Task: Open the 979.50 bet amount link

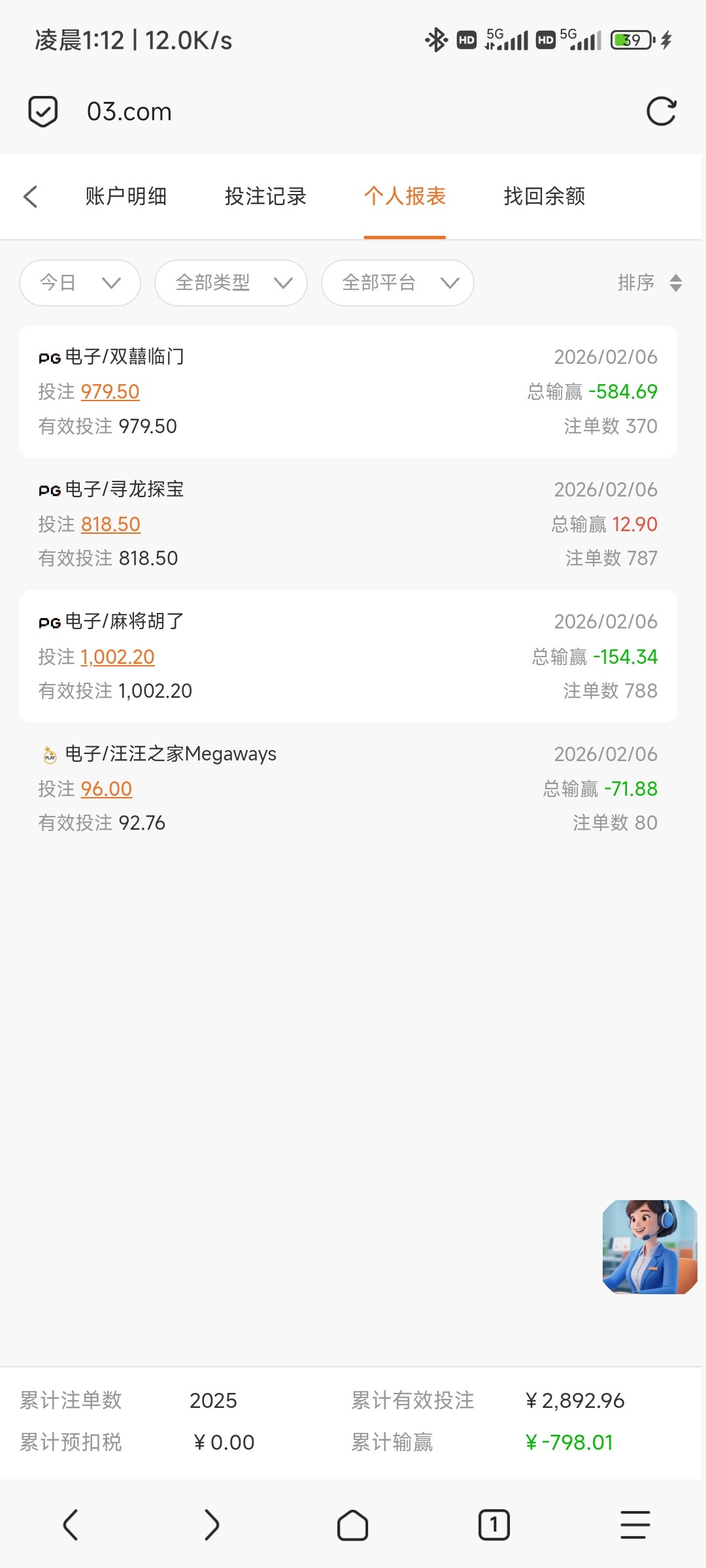Action: pyautogui.click(x=110, y=391)
